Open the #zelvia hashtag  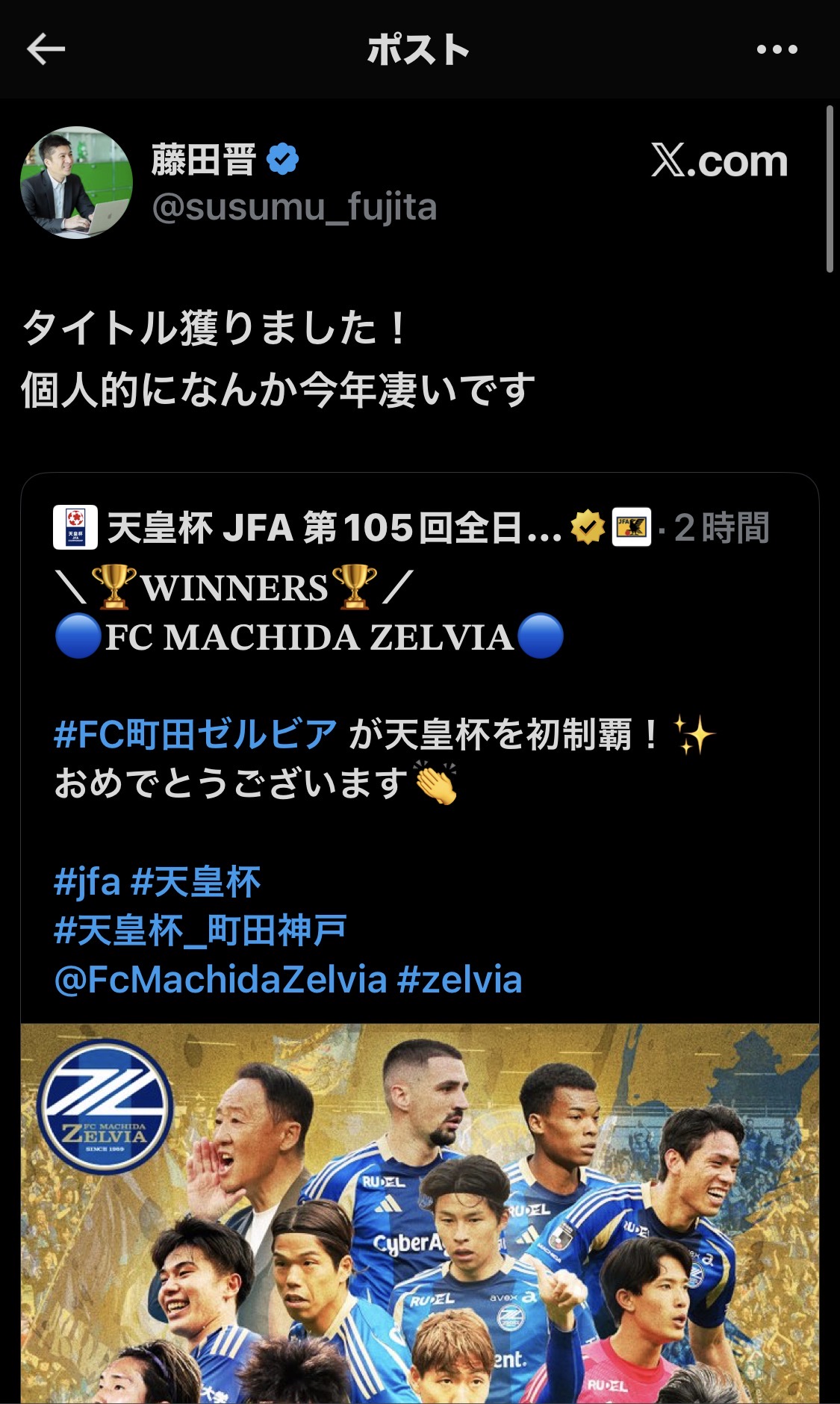click(459, 980)
